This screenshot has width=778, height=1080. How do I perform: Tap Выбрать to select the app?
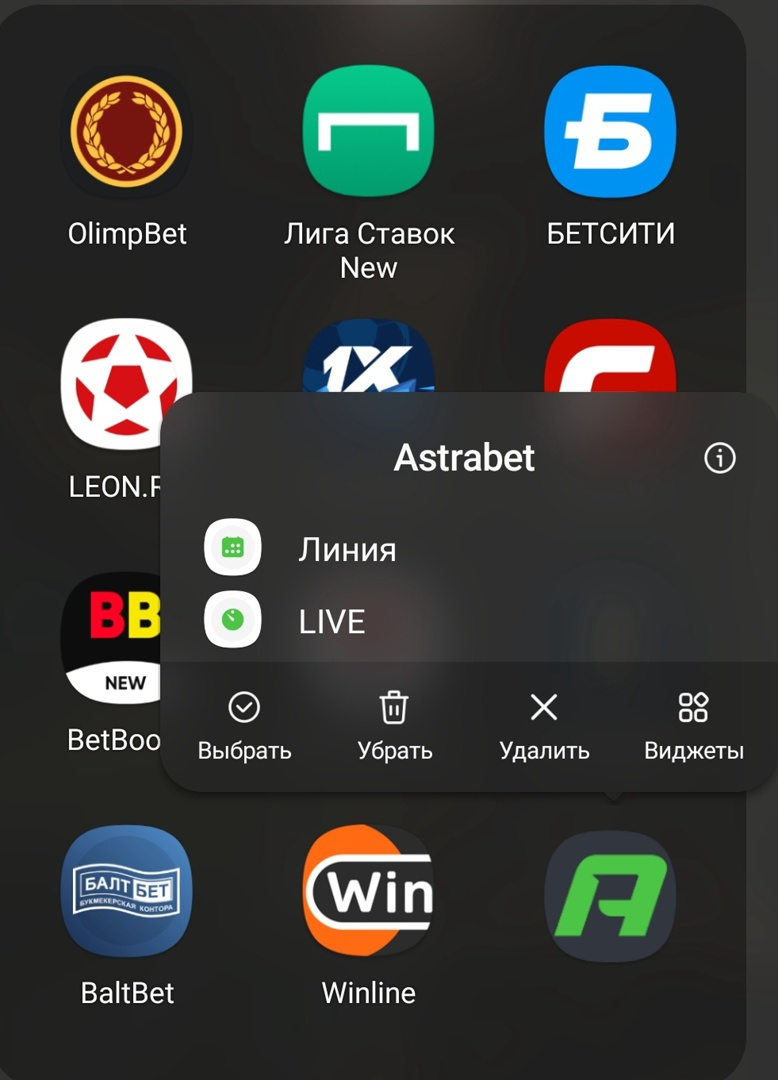(244, 727)
